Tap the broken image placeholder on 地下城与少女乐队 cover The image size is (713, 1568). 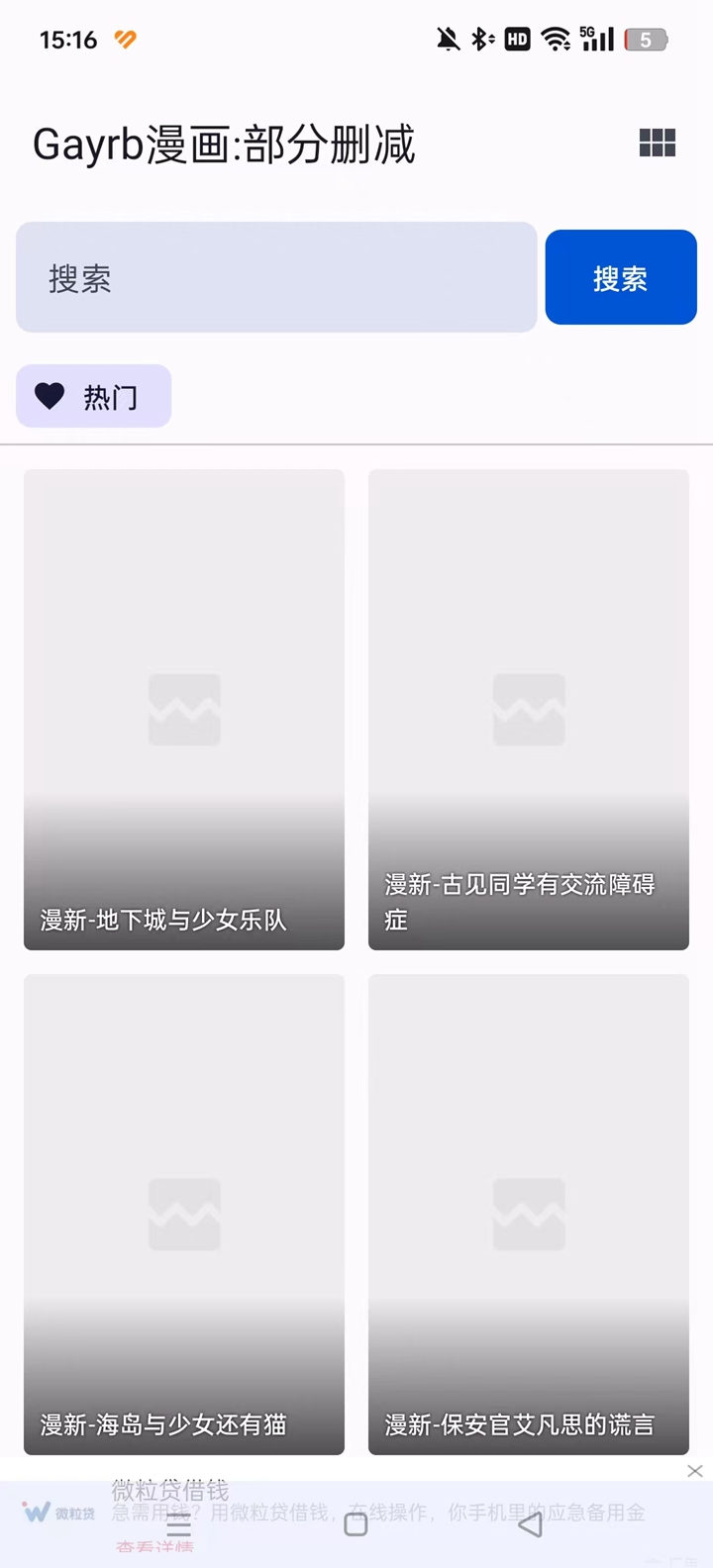coord(184,709)
